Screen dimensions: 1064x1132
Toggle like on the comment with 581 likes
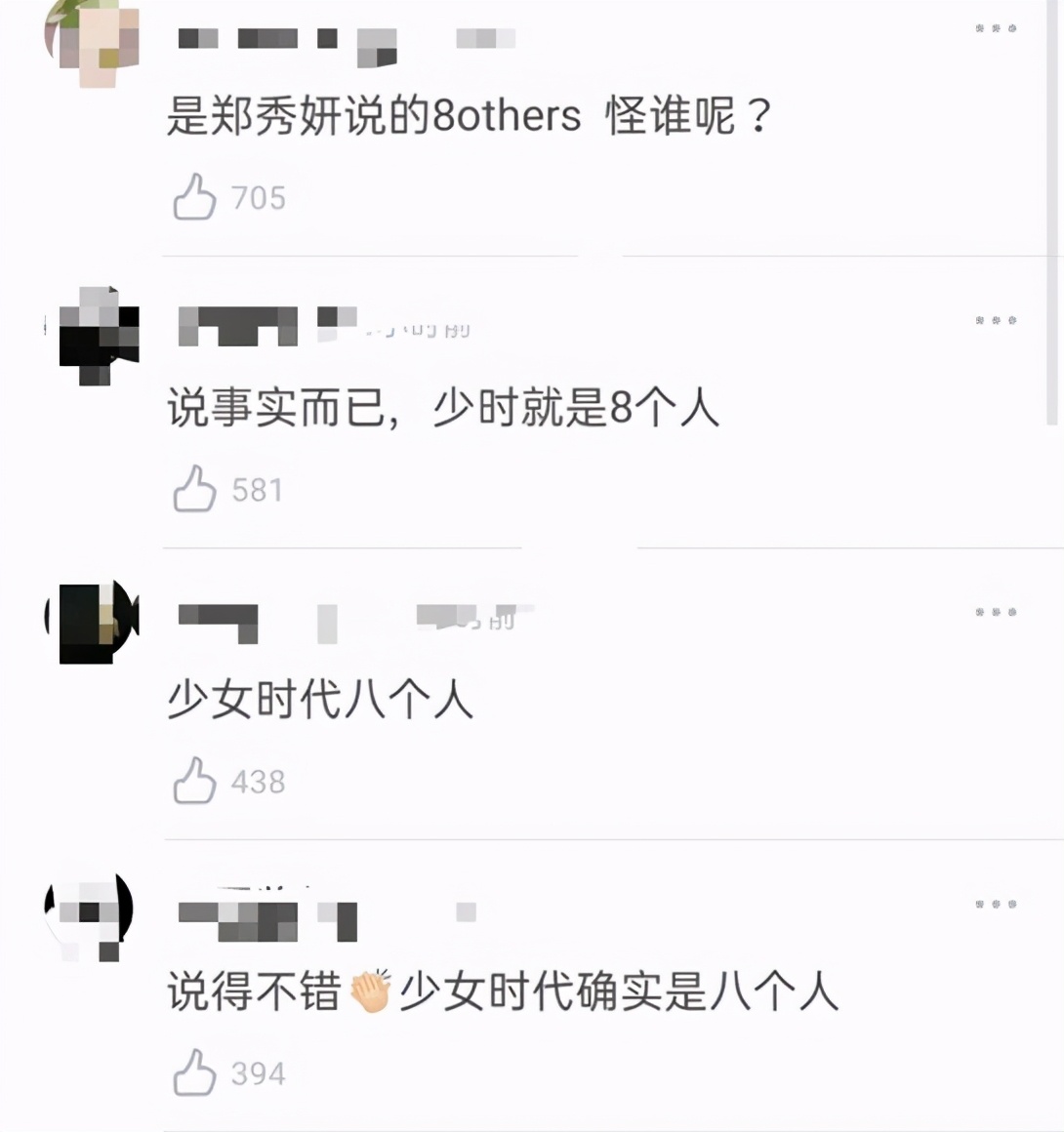[195, 486]
